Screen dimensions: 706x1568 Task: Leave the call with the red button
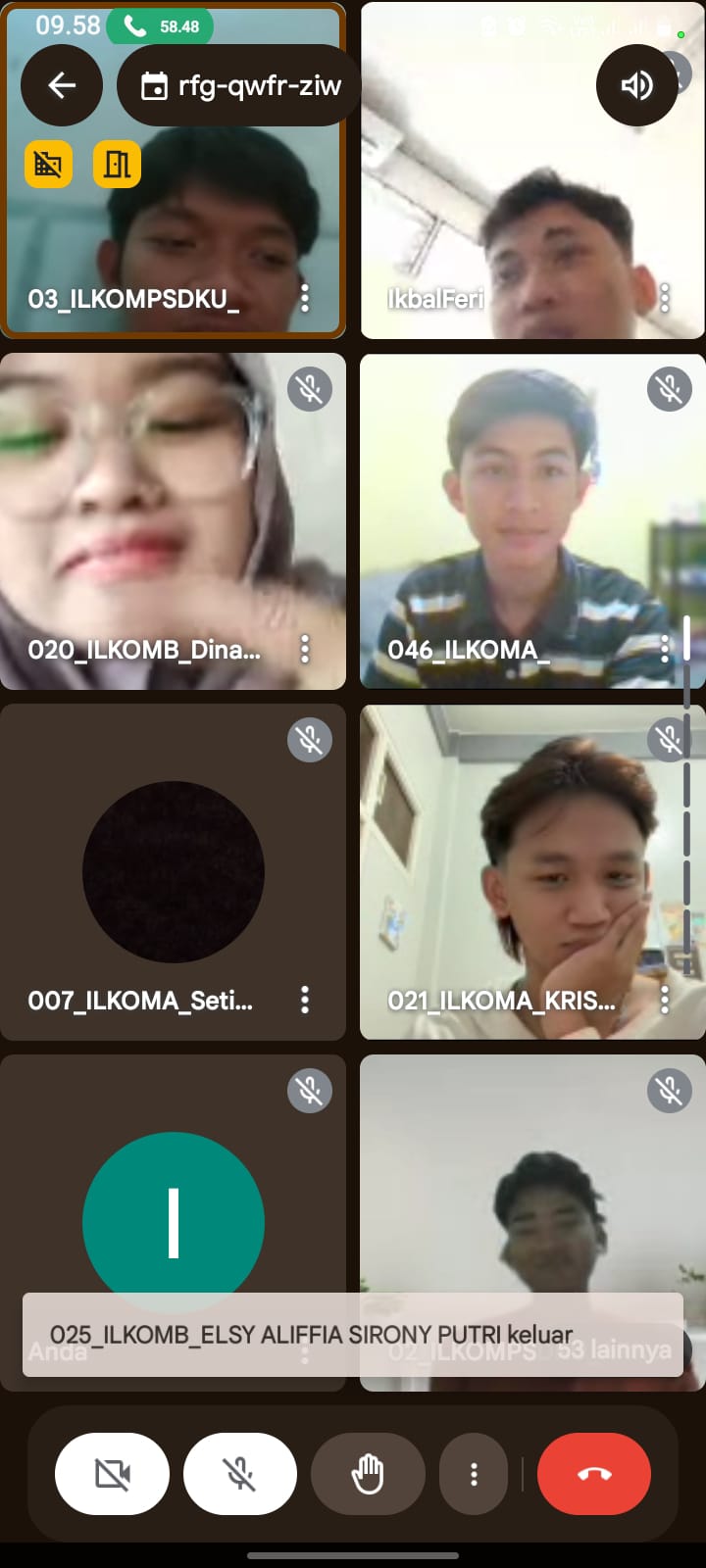point(594,1473)
